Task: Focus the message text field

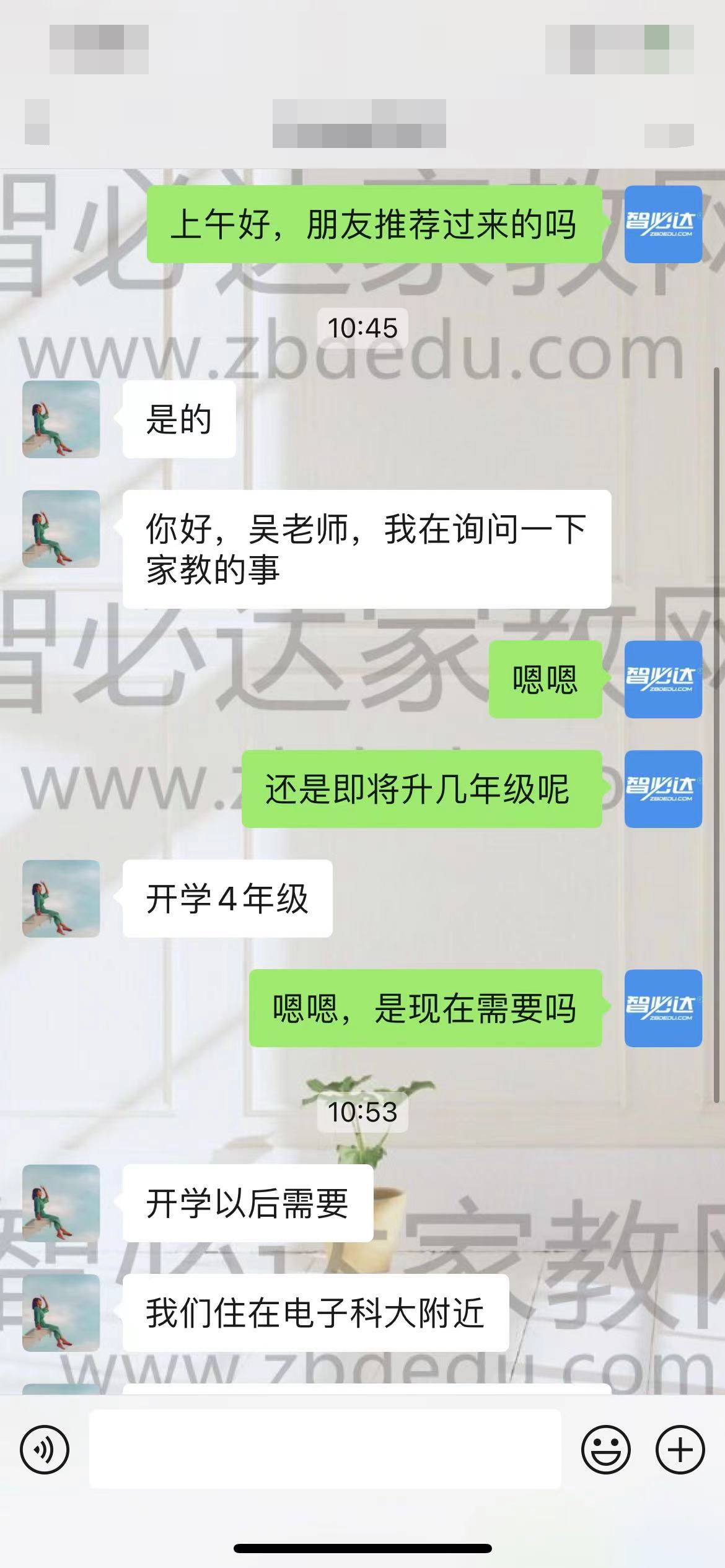Action: click(x=325, y=1450)
